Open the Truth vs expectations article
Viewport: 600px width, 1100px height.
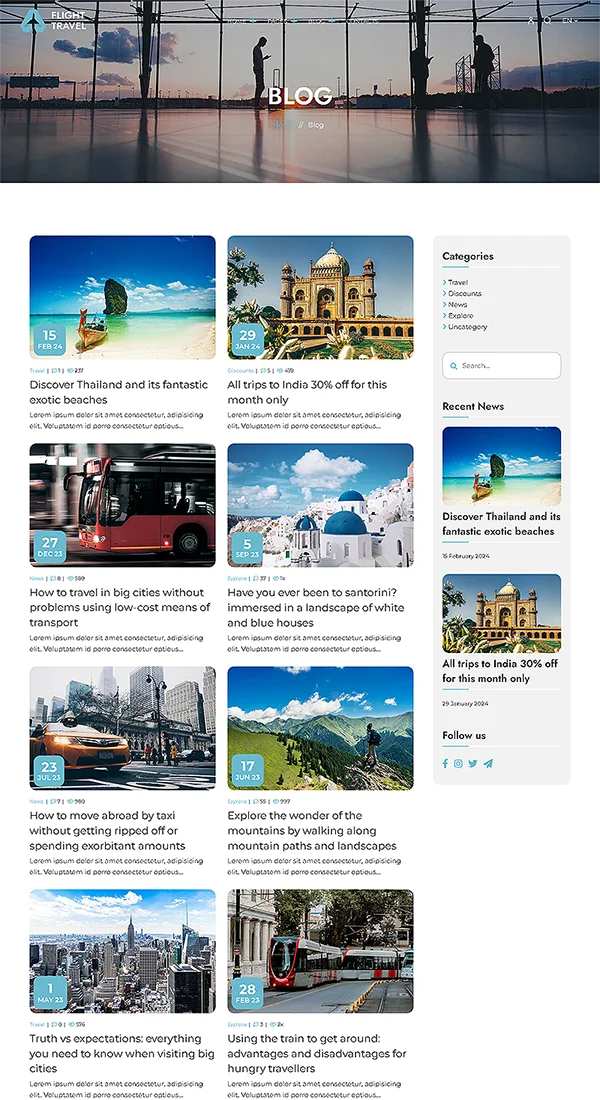coord(121,1053)
